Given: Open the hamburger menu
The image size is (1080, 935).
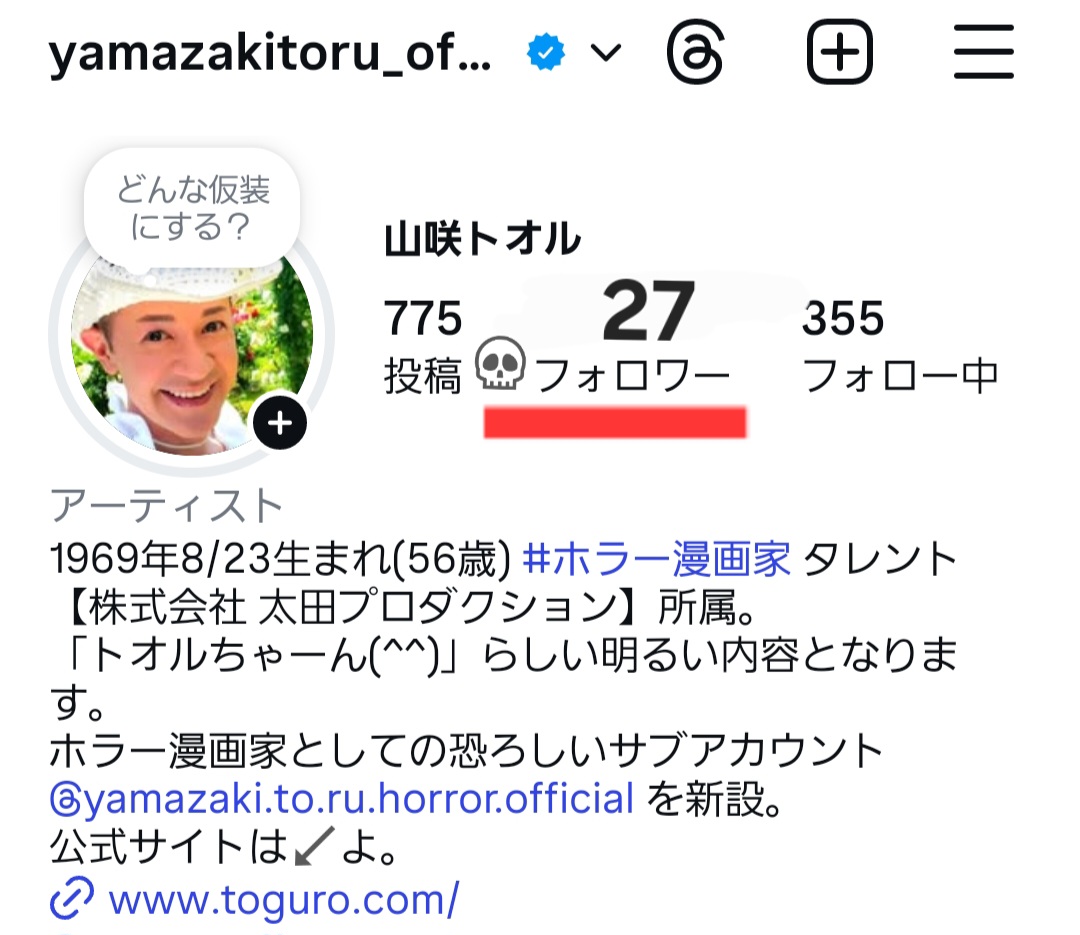Looking at the screenshot, I should [984, 52].
